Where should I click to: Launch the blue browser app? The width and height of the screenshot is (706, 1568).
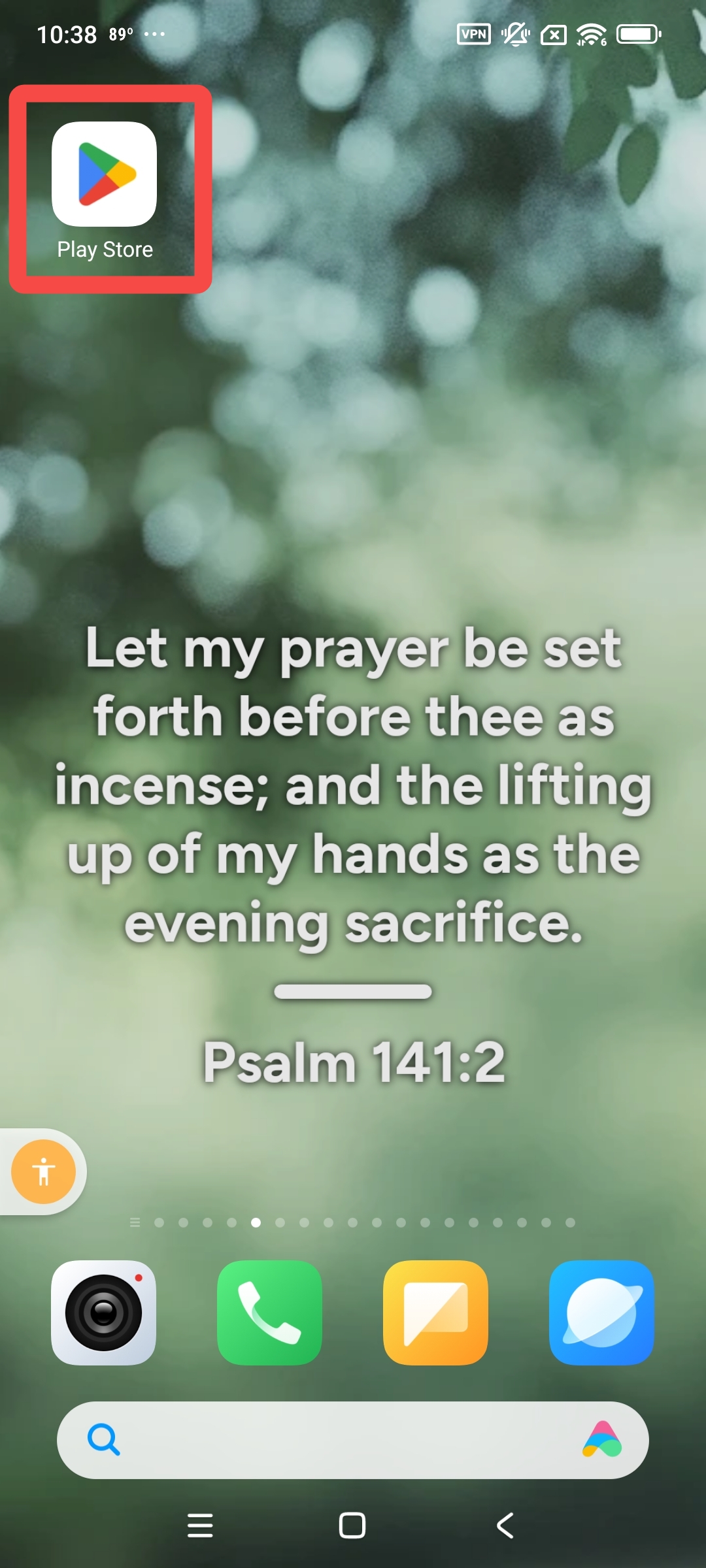pyautogui.click(x=601, y=1313)
